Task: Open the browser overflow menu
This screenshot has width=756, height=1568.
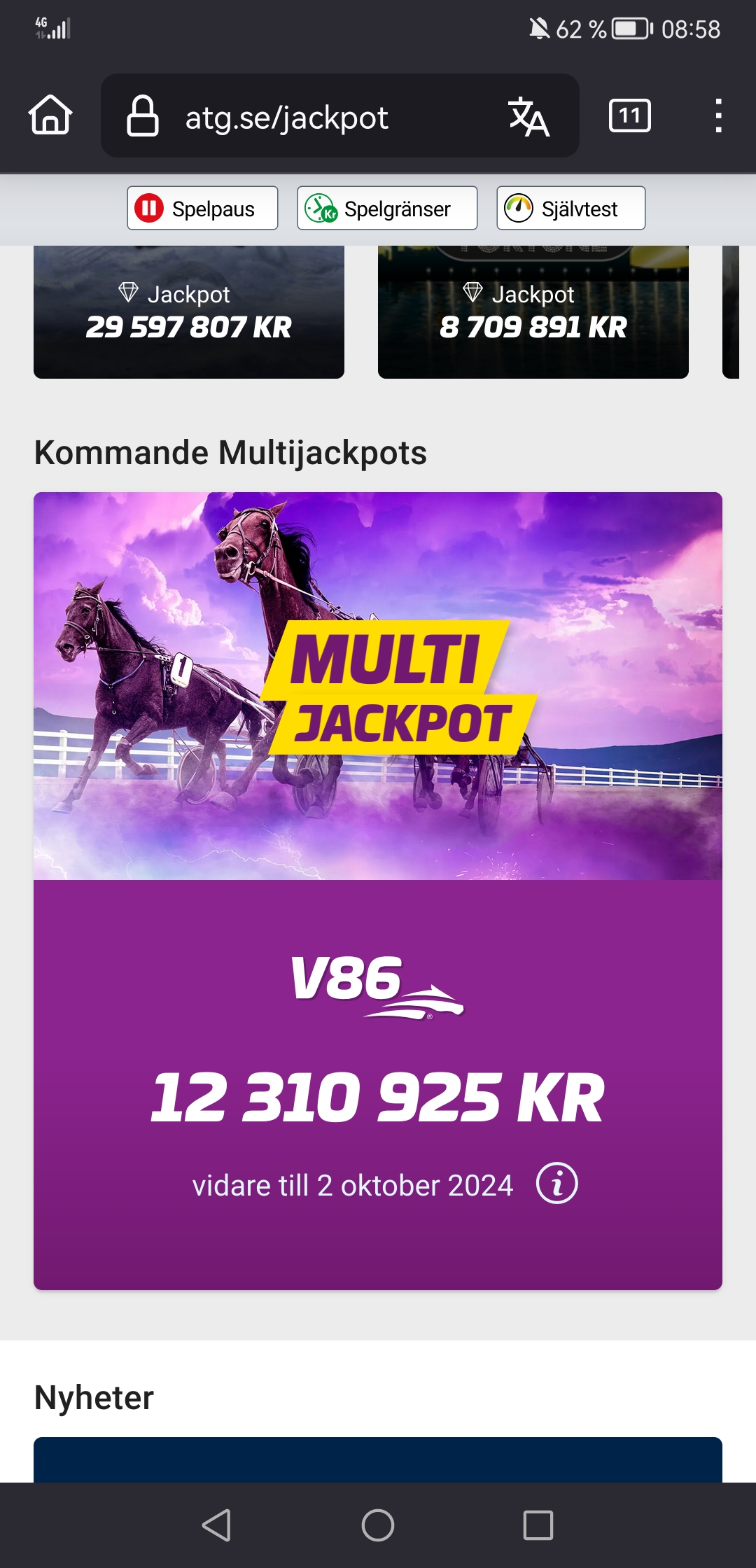Action: click(x=717, y=115)
